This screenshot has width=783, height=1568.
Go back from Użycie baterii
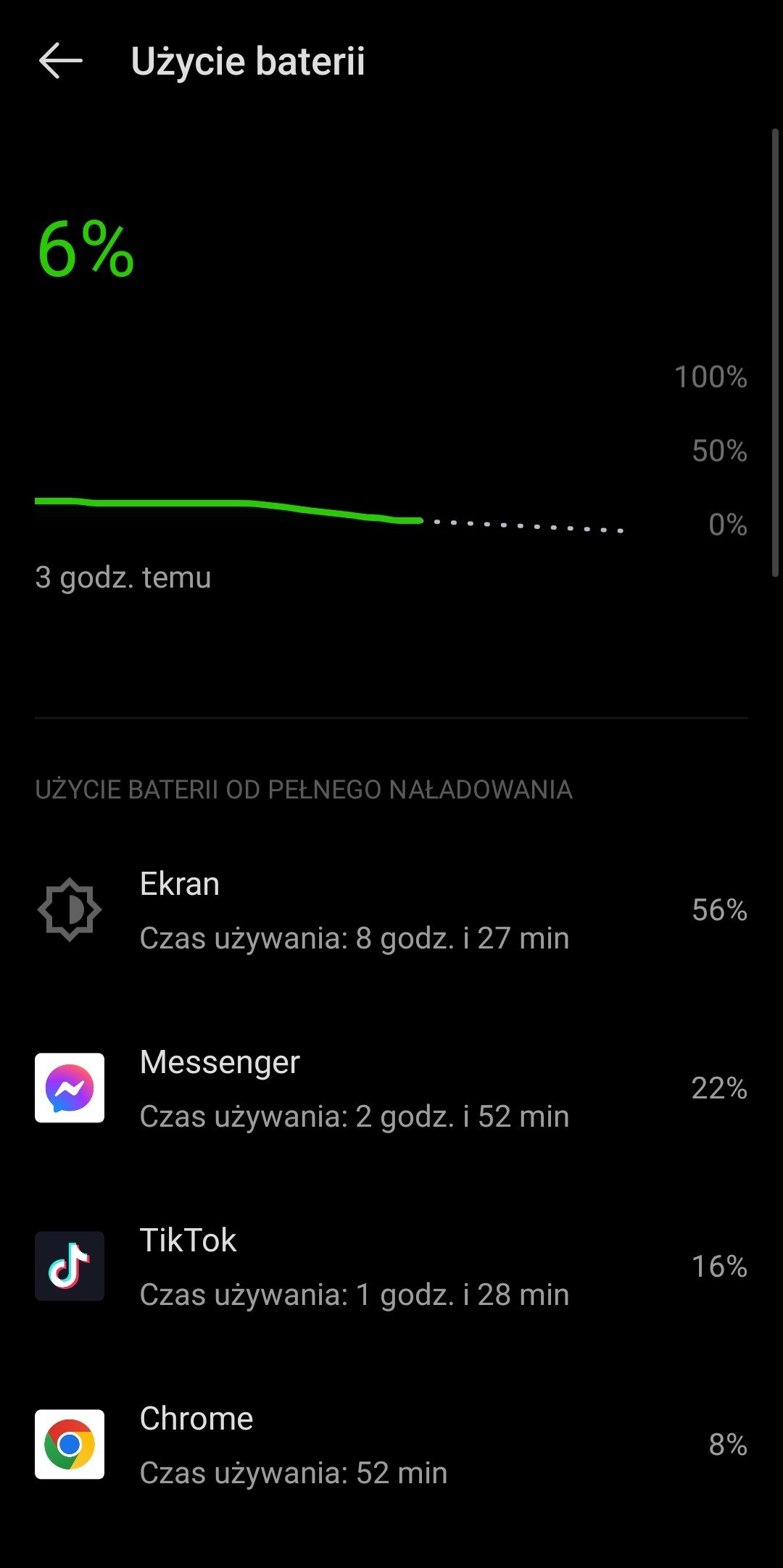pos(60,60)
